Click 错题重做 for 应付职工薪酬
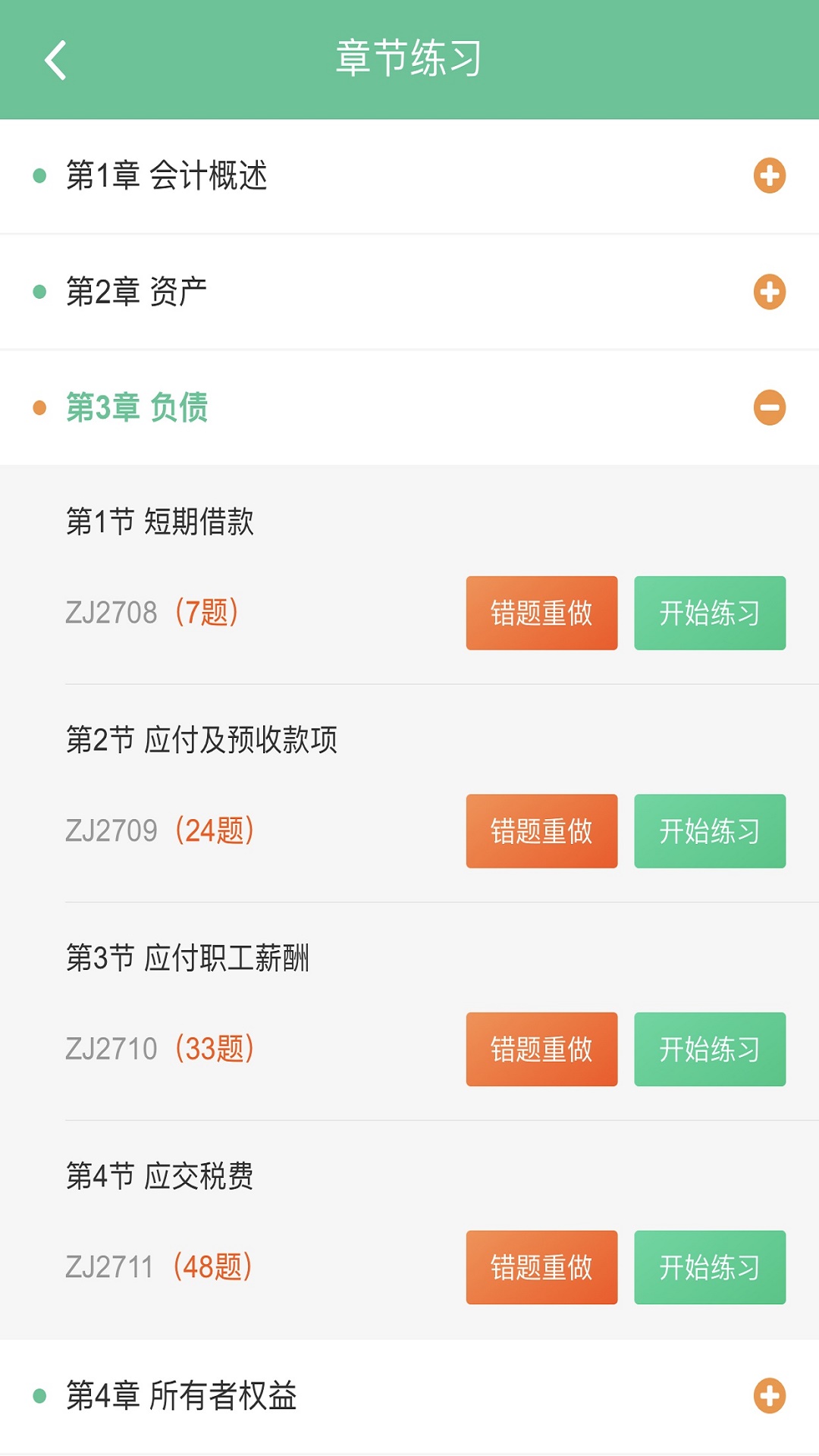The image size is (819, 1456). (x=541, y=1050)
